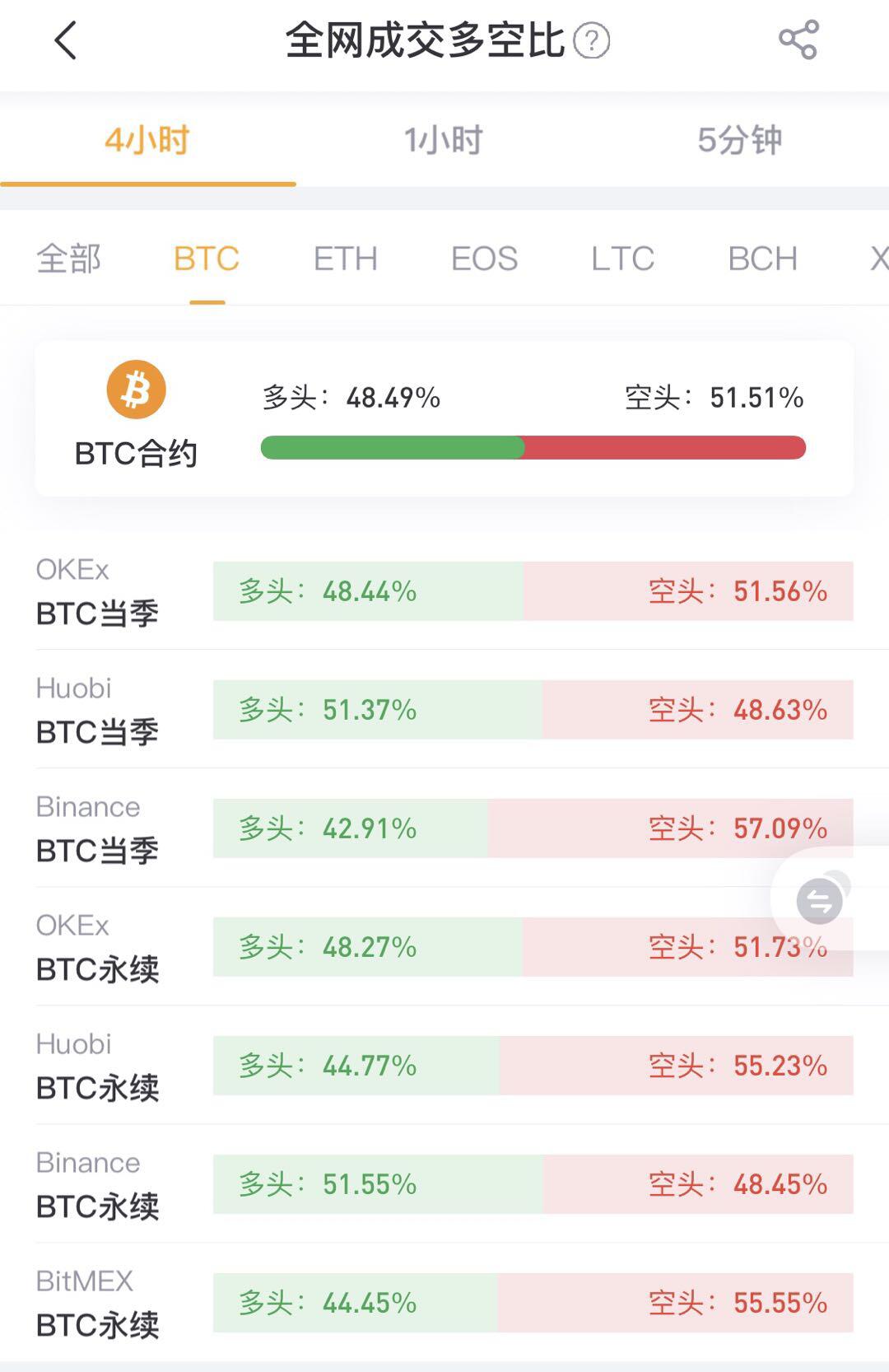Tap the share icon in top right corner
889x1372 pixels.
[799, 37]
